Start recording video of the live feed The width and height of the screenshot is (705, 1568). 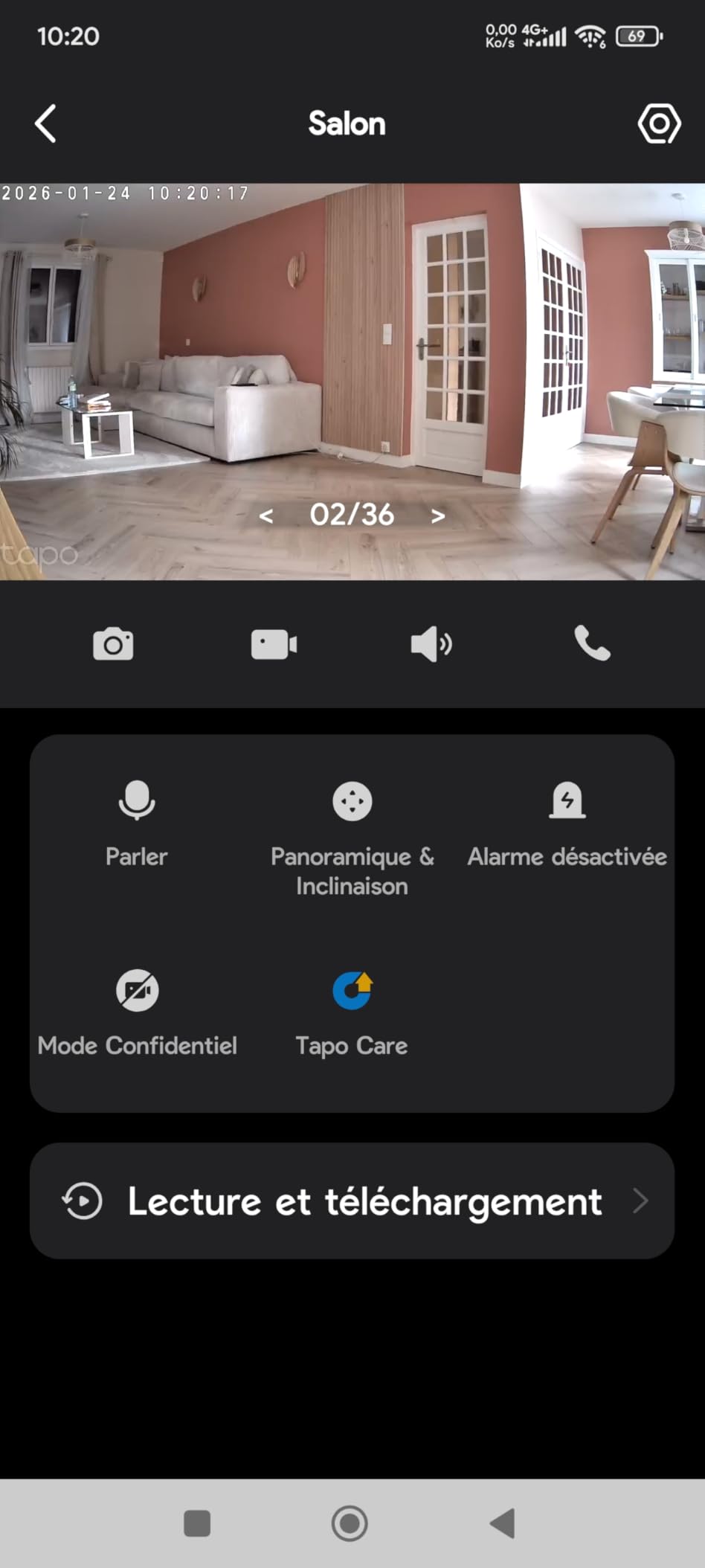pos(274,644)
